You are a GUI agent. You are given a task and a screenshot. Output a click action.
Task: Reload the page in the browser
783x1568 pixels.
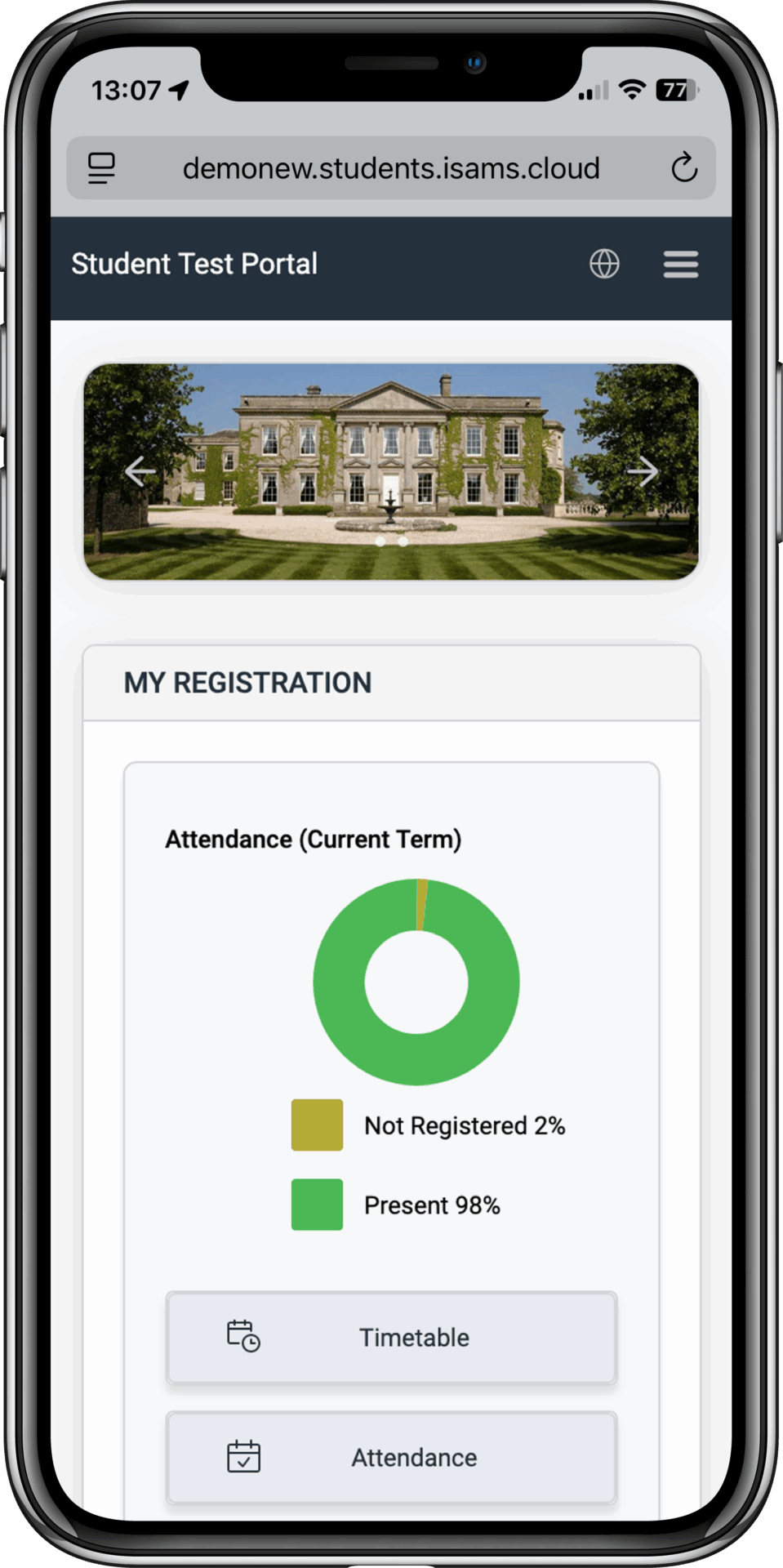pos(683,168)
